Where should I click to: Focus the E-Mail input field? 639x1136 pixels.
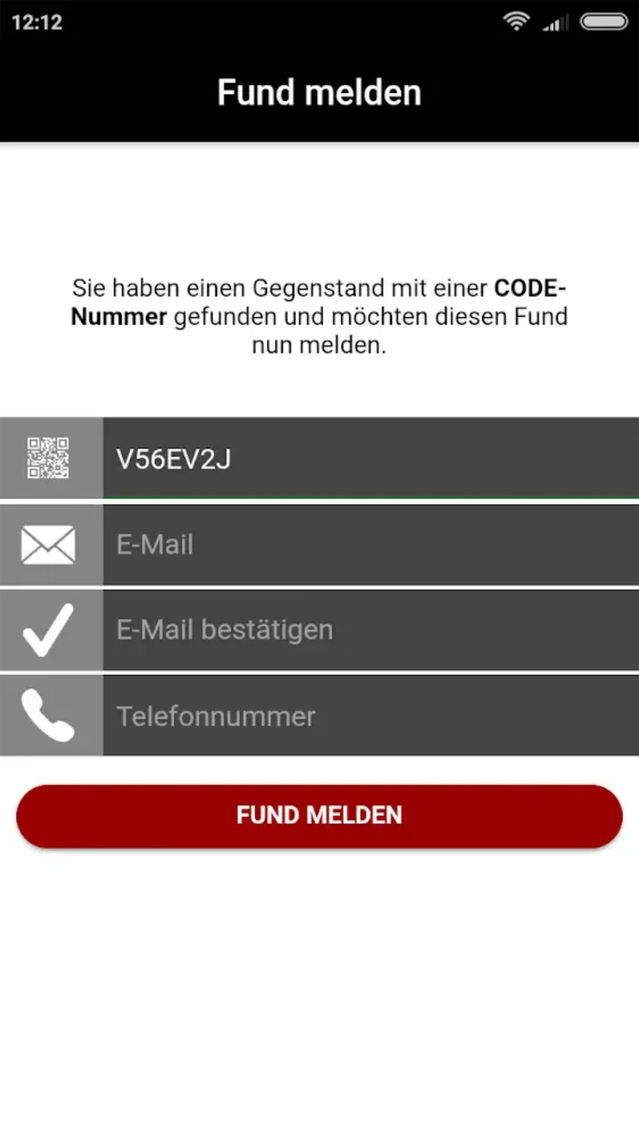370,545
